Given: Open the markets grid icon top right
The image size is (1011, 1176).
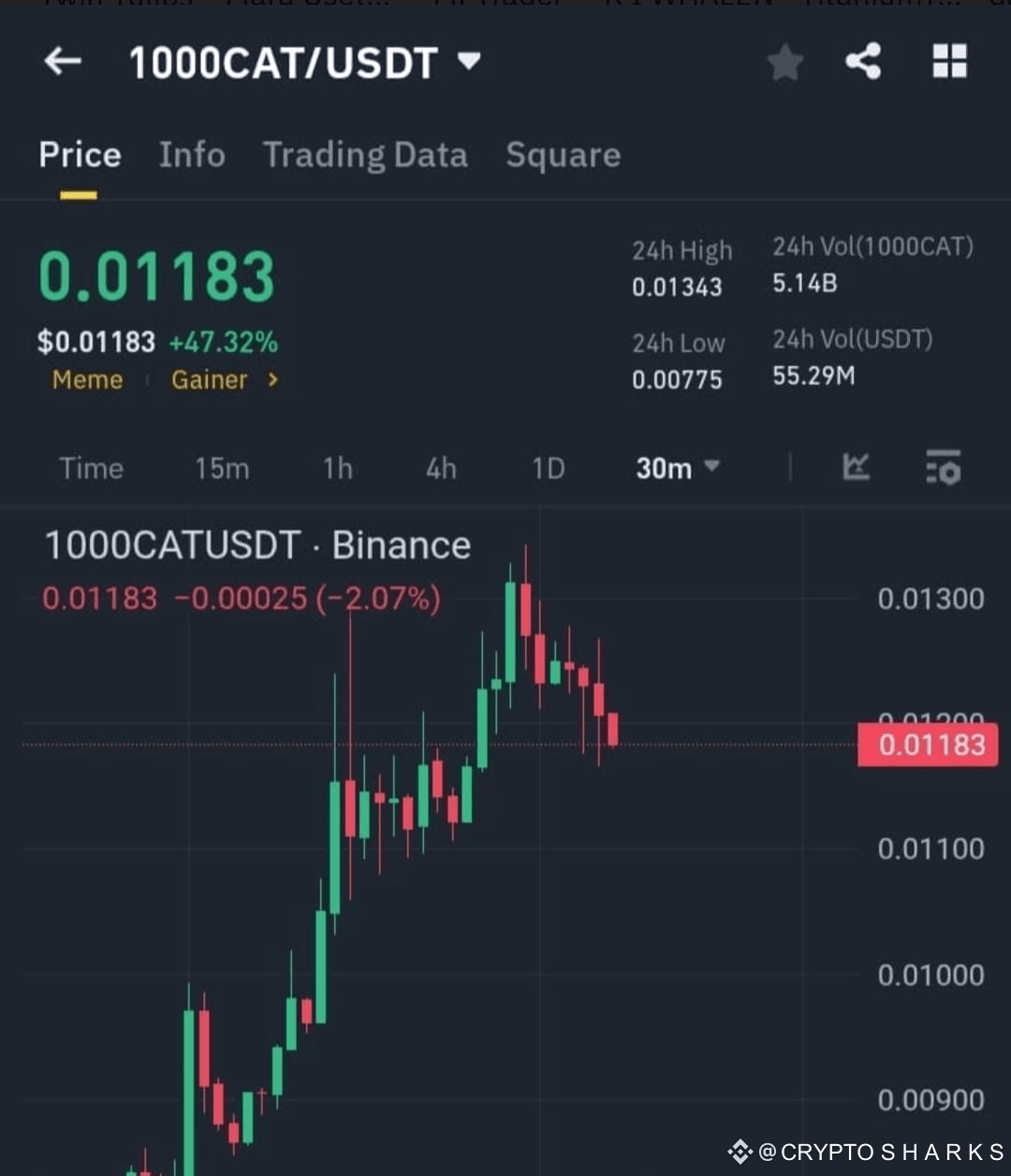Looking at the screenshot, I should (949, 61).
